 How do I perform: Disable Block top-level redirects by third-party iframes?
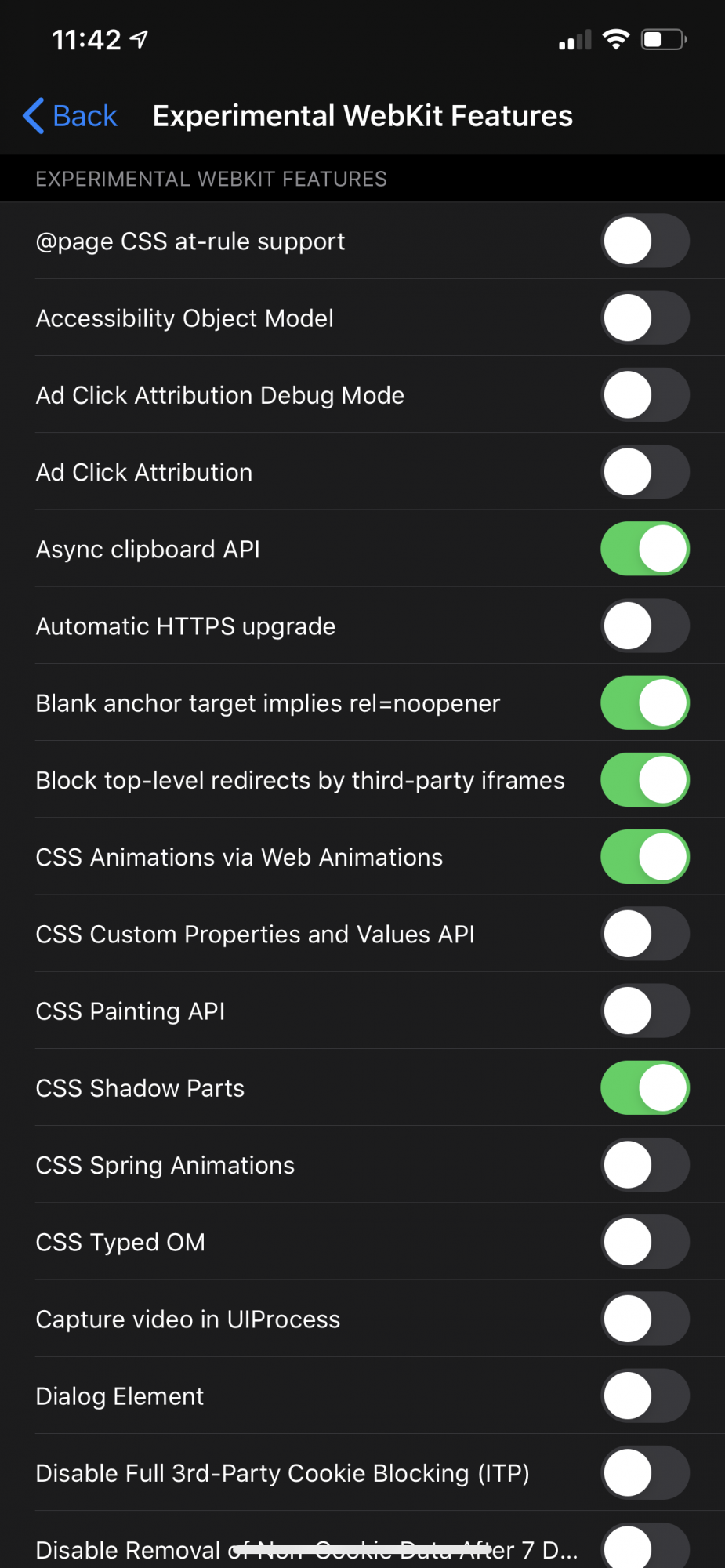(645, 779)
